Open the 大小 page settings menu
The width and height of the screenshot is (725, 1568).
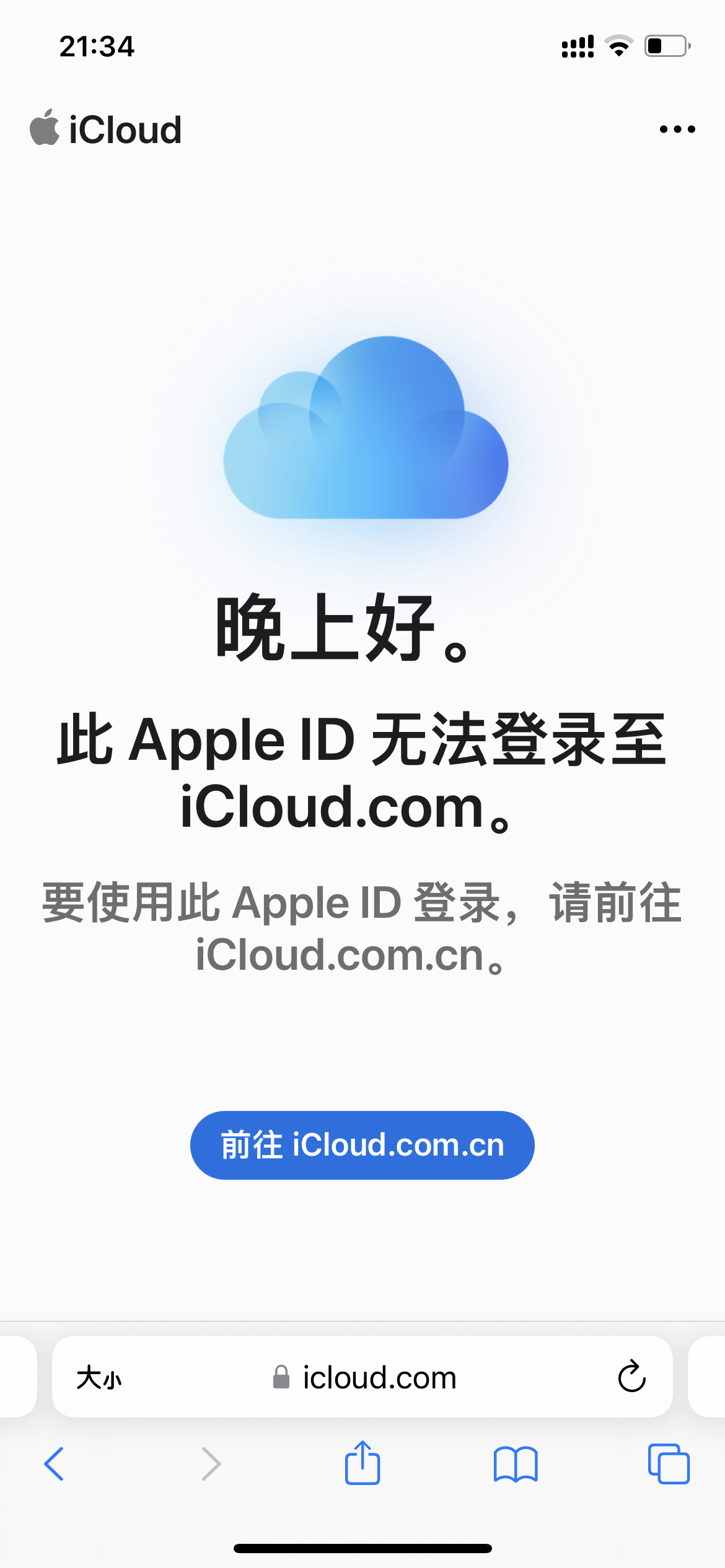[99, 1378]
